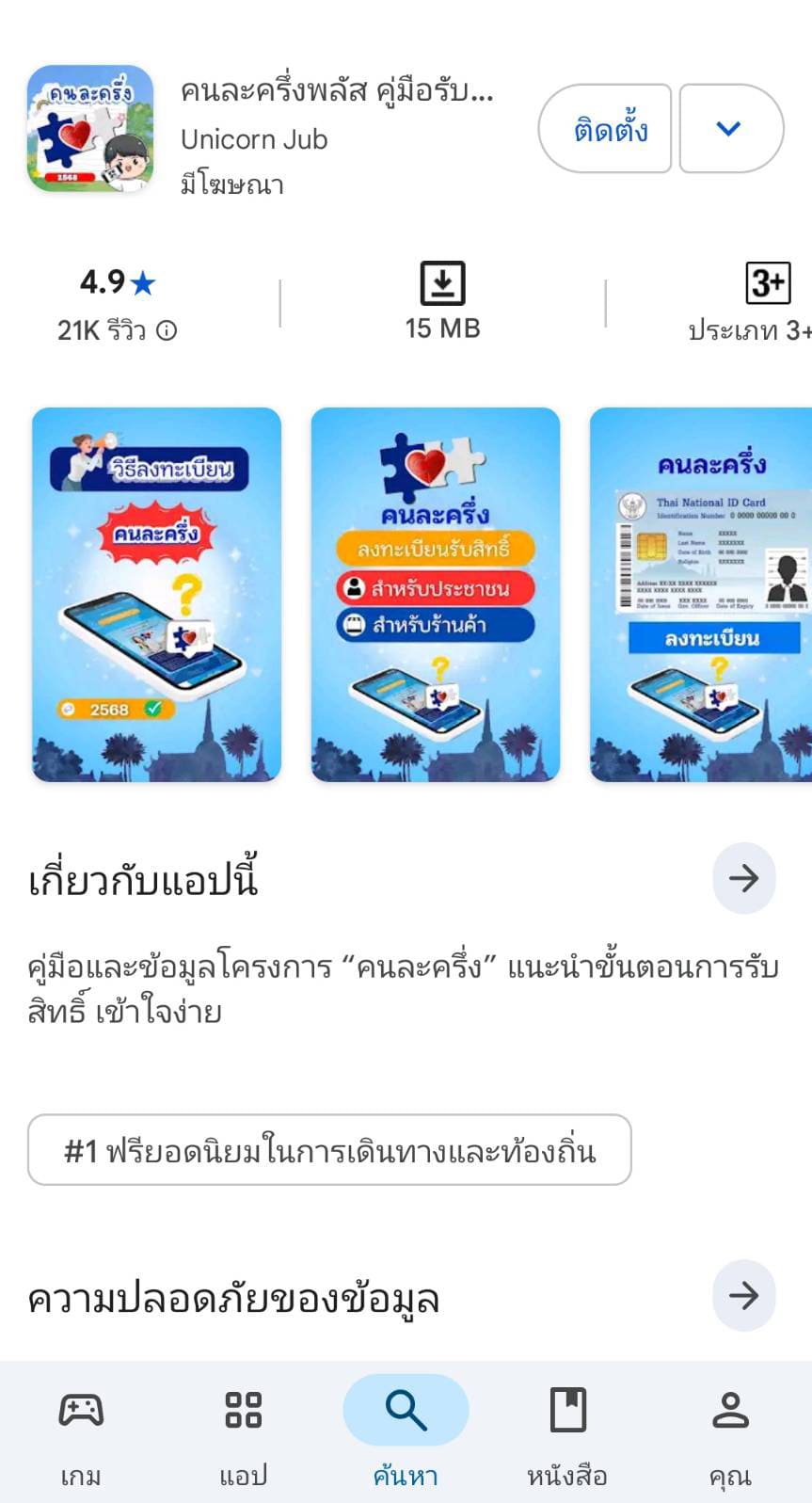Open the คุณ profile tab

coord(730,1431)
